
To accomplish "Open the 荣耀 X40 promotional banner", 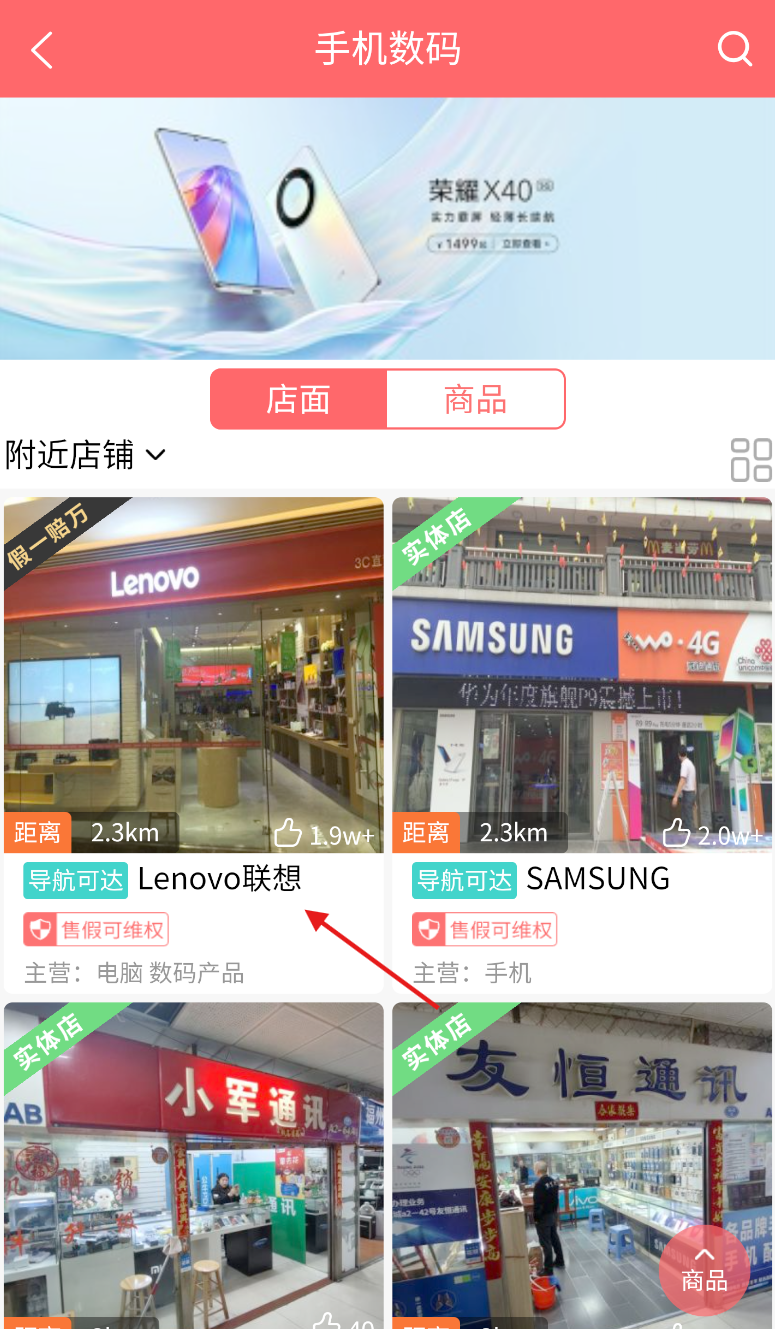I will click(x=387, y=228).
